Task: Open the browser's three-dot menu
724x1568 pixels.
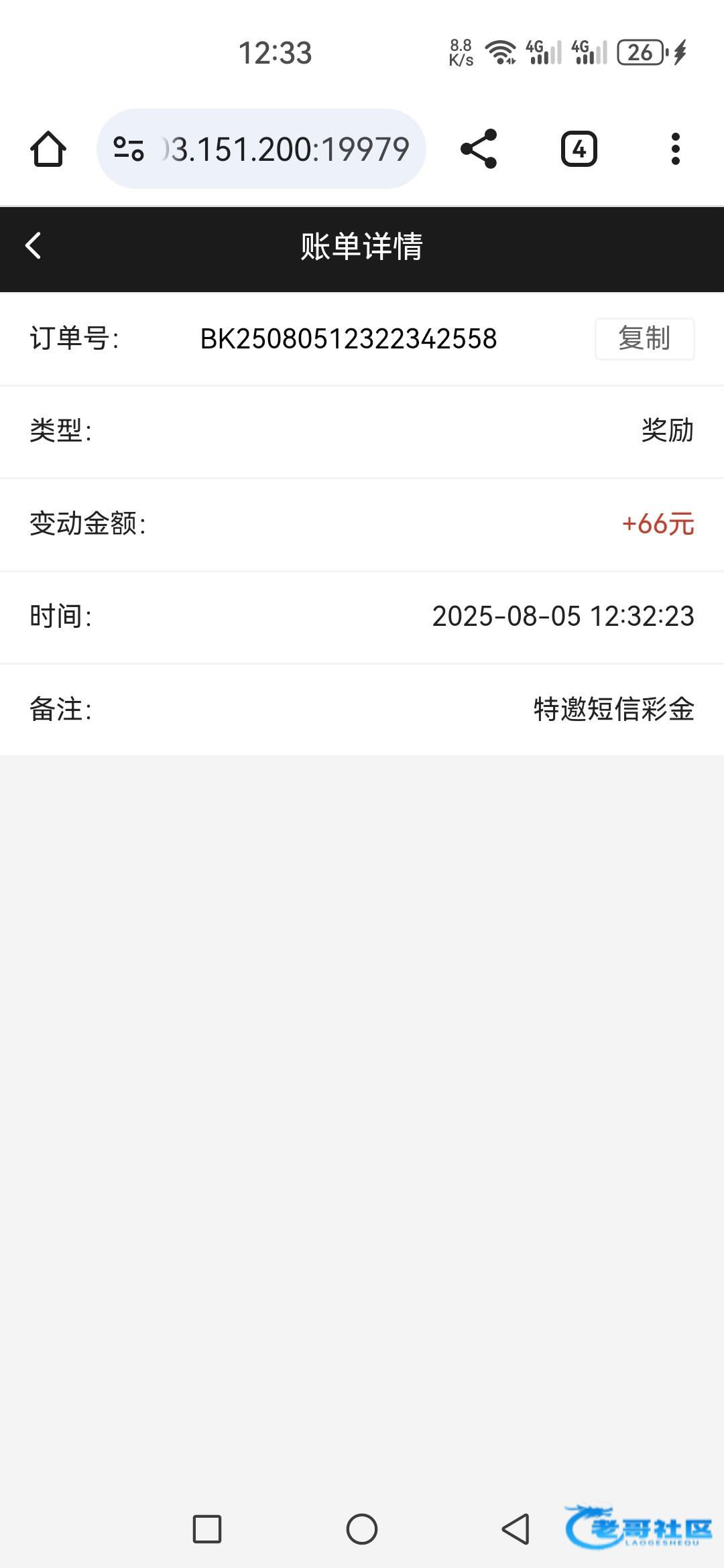Action: [x=676, y=149]
